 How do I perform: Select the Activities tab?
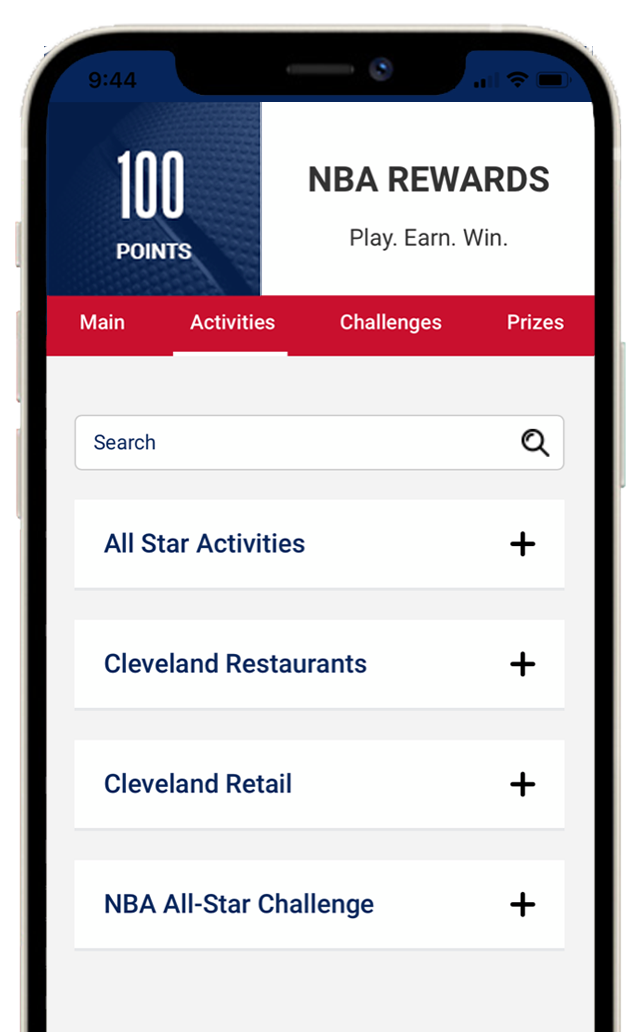point(232,323)
